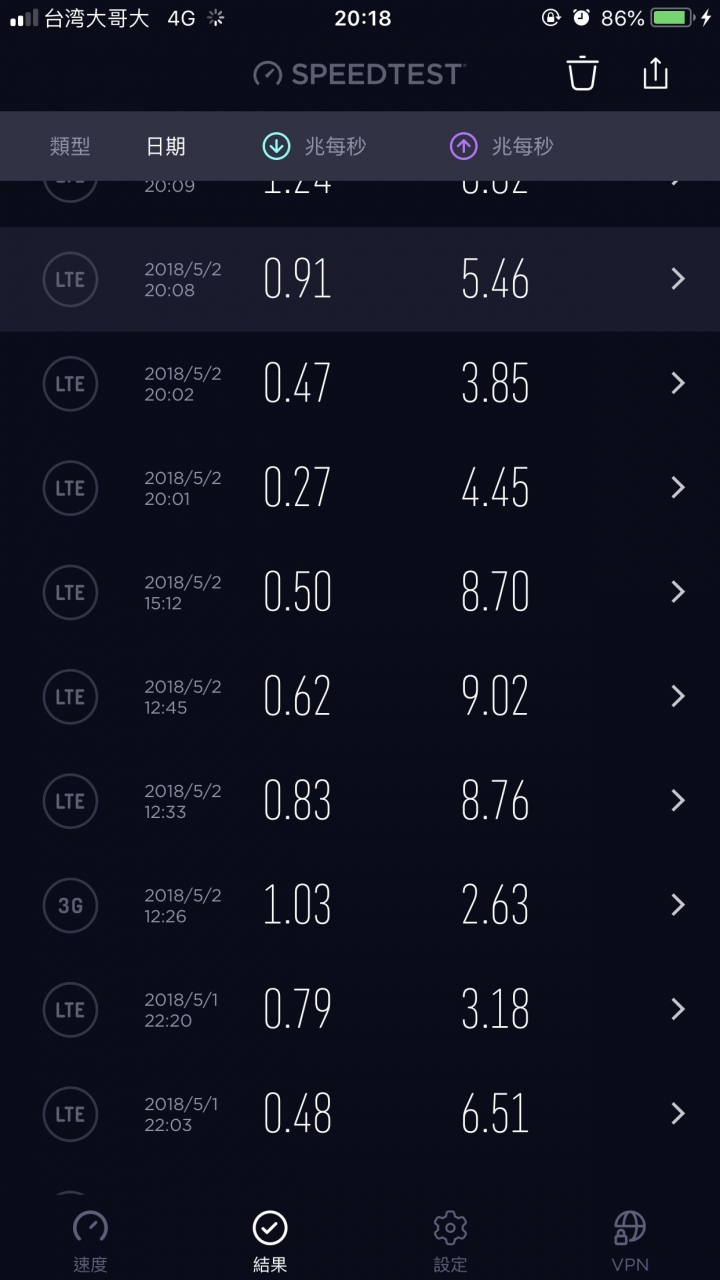This screenshot has width=720, height=1280.
Task: Share results using the share icon
Action: click(x=655, y=73)
